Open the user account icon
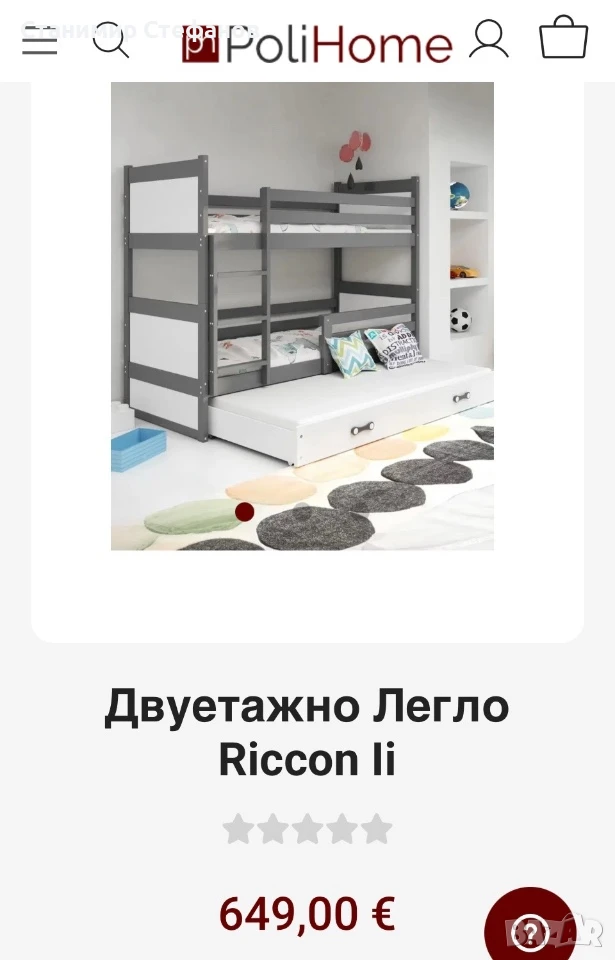Screen dimensions: 615x960 tap(488, 39)
